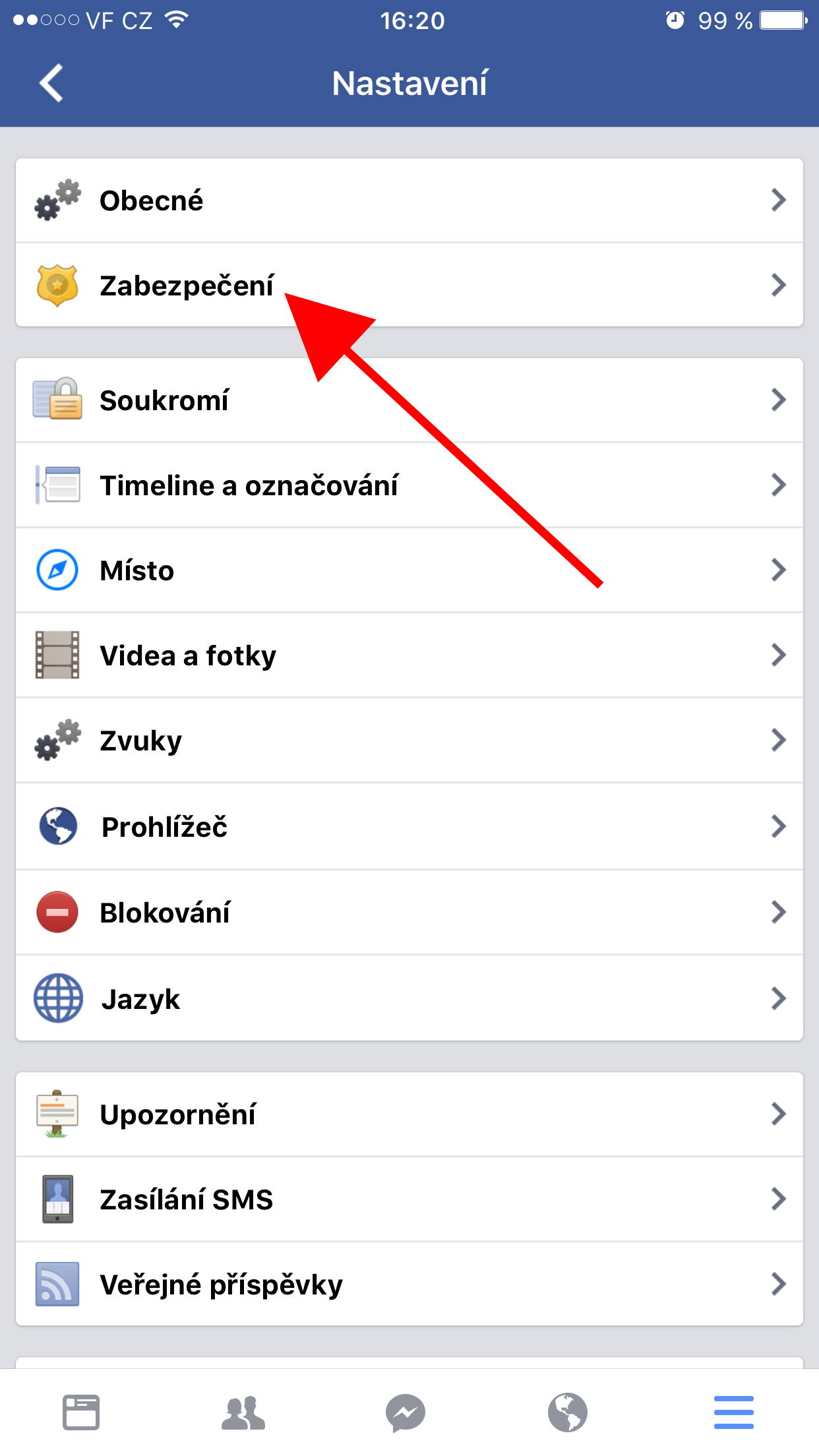Screen dimensions: 819x1456
Task: Open Zasílání SMS settings
Action: [409, 1199]
